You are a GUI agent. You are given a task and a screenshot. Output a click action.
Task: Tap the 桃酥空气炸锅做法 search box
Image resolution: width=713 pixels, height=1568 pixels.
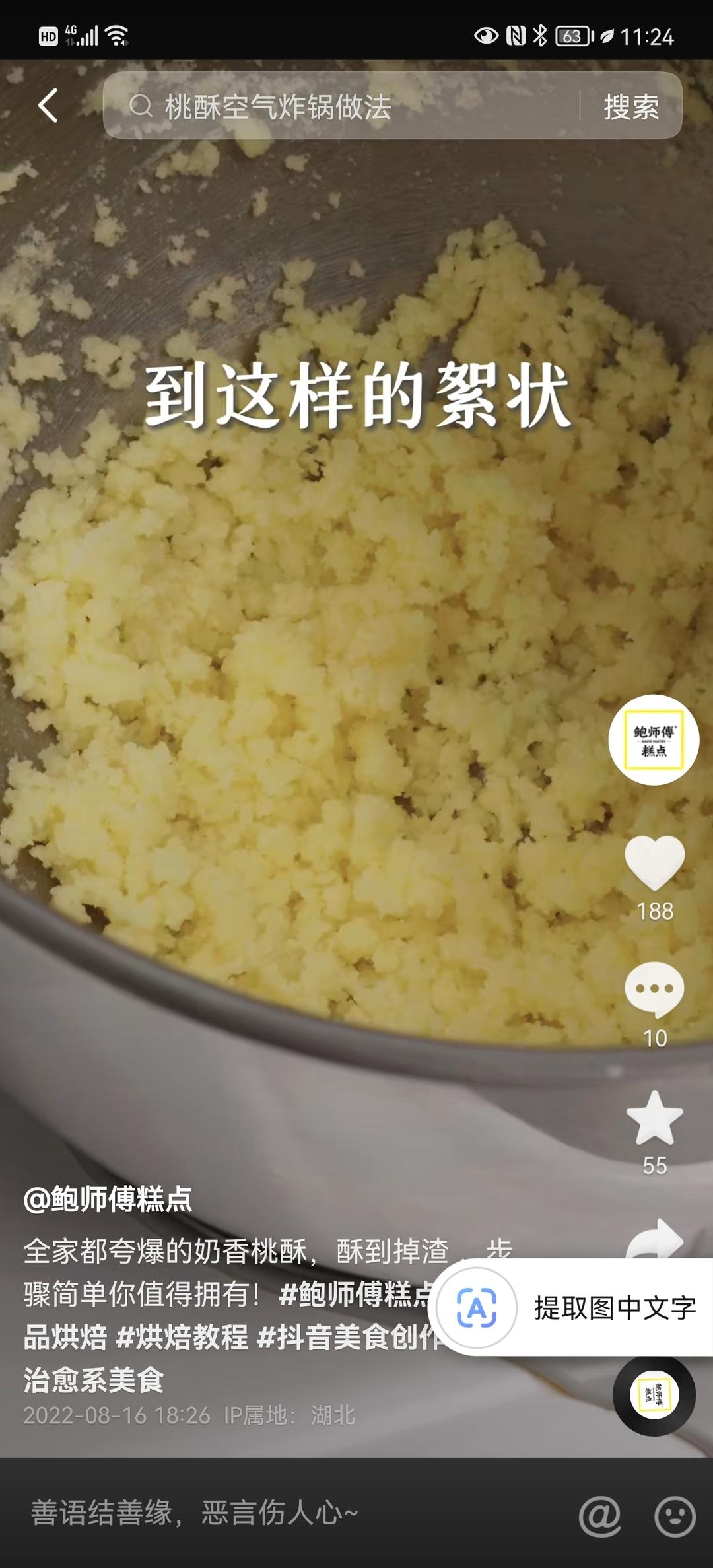coord(343,106)
